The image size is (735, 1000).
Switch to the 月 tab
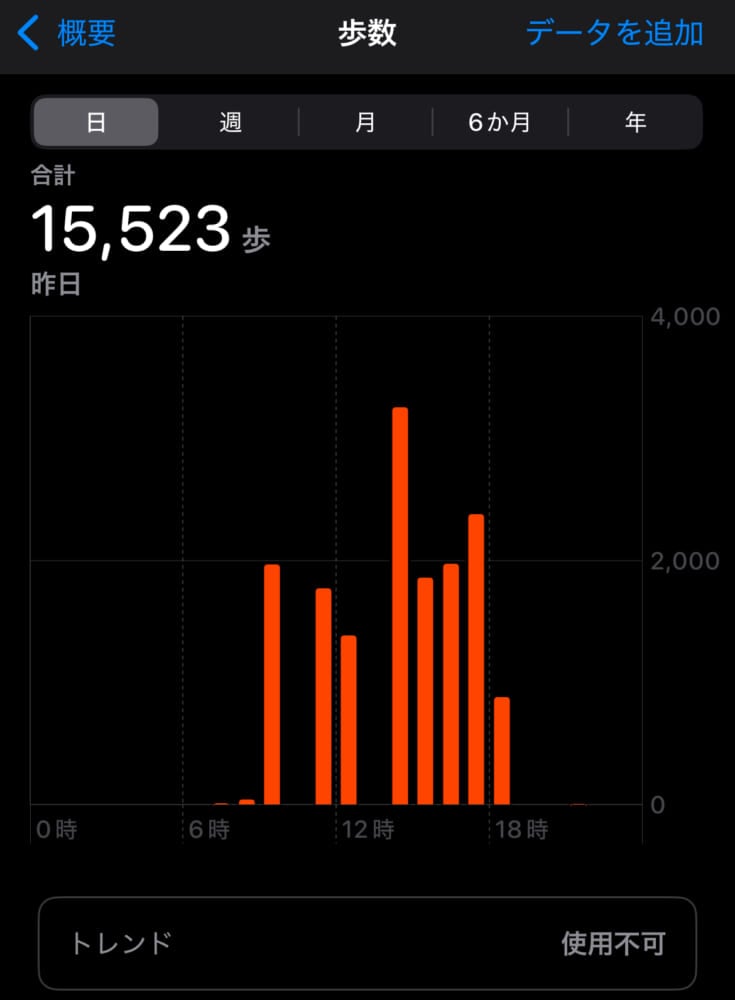366,122
